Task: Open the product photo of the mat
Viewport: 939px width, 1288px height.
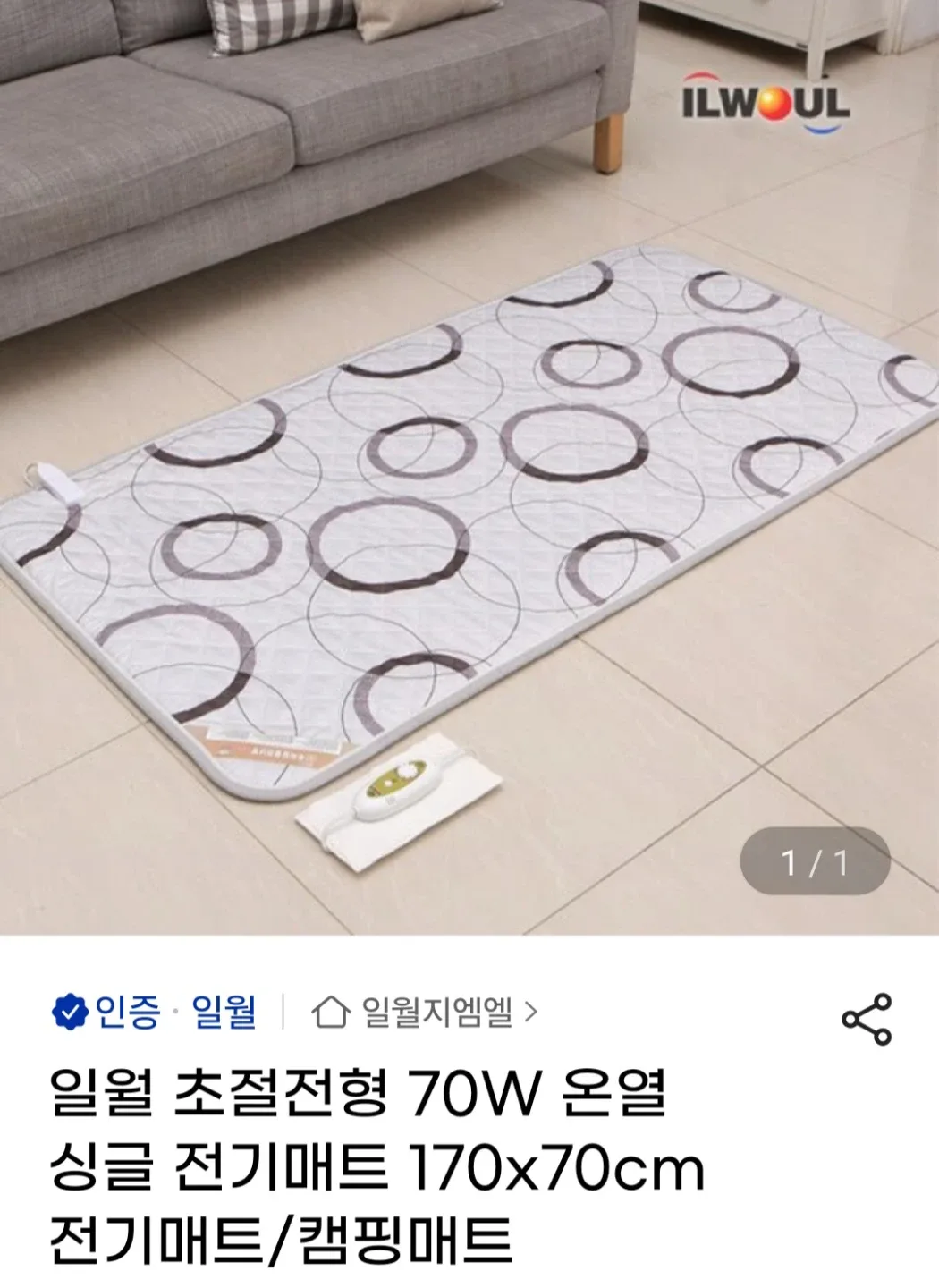Action: 469,501
